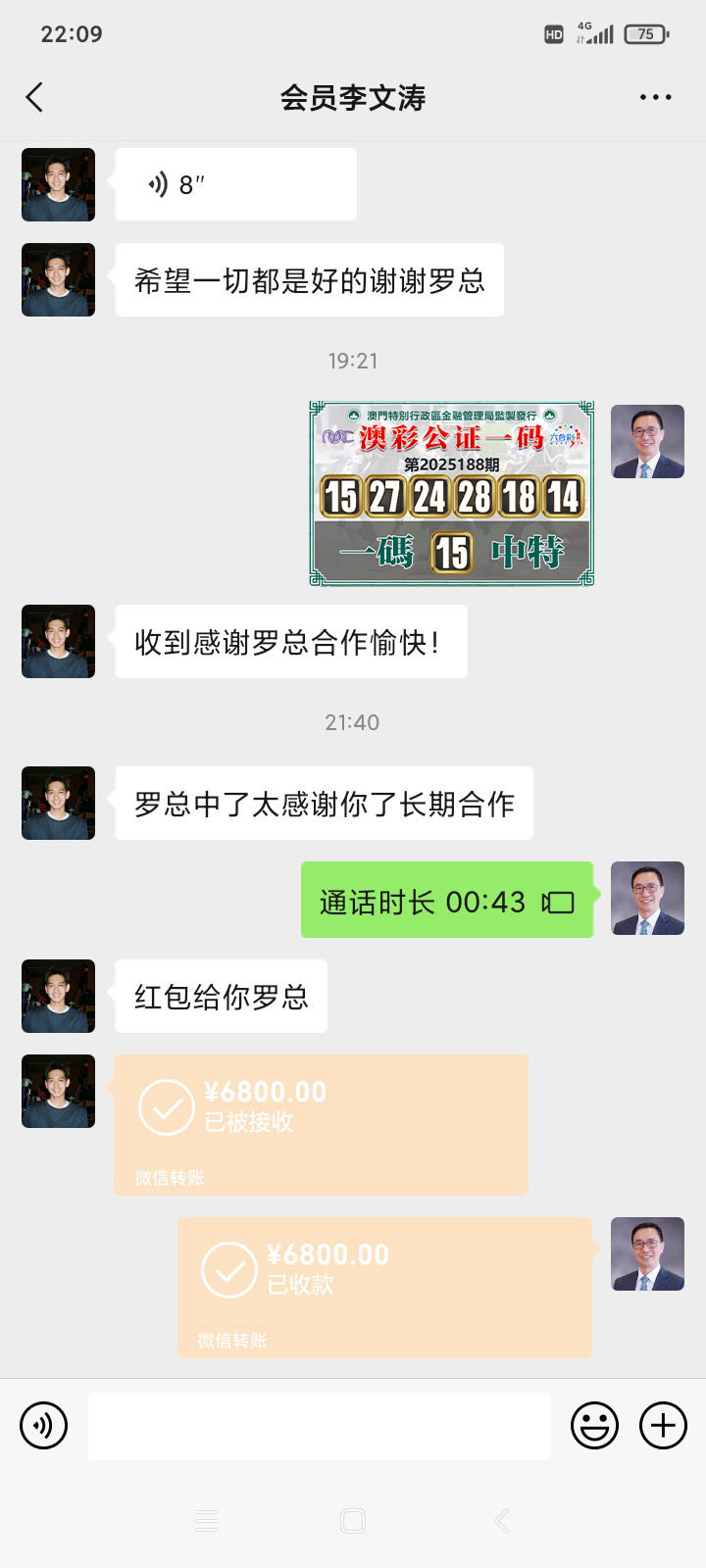Open the ¥6800.00 已收款 transfer receipt

click(384, 1287)
